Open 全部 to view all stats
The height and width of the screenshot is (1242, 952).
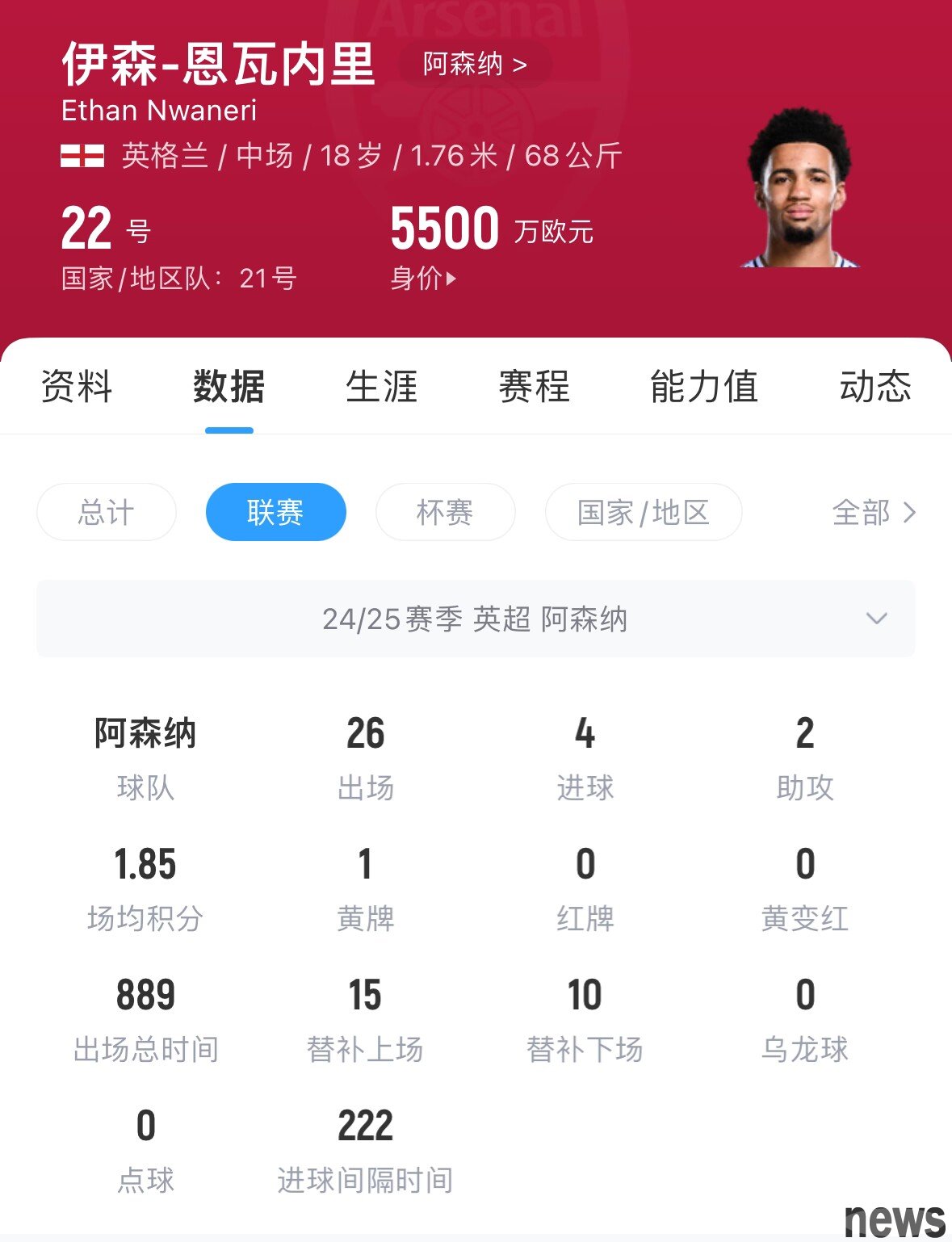[x=874, y=512]
